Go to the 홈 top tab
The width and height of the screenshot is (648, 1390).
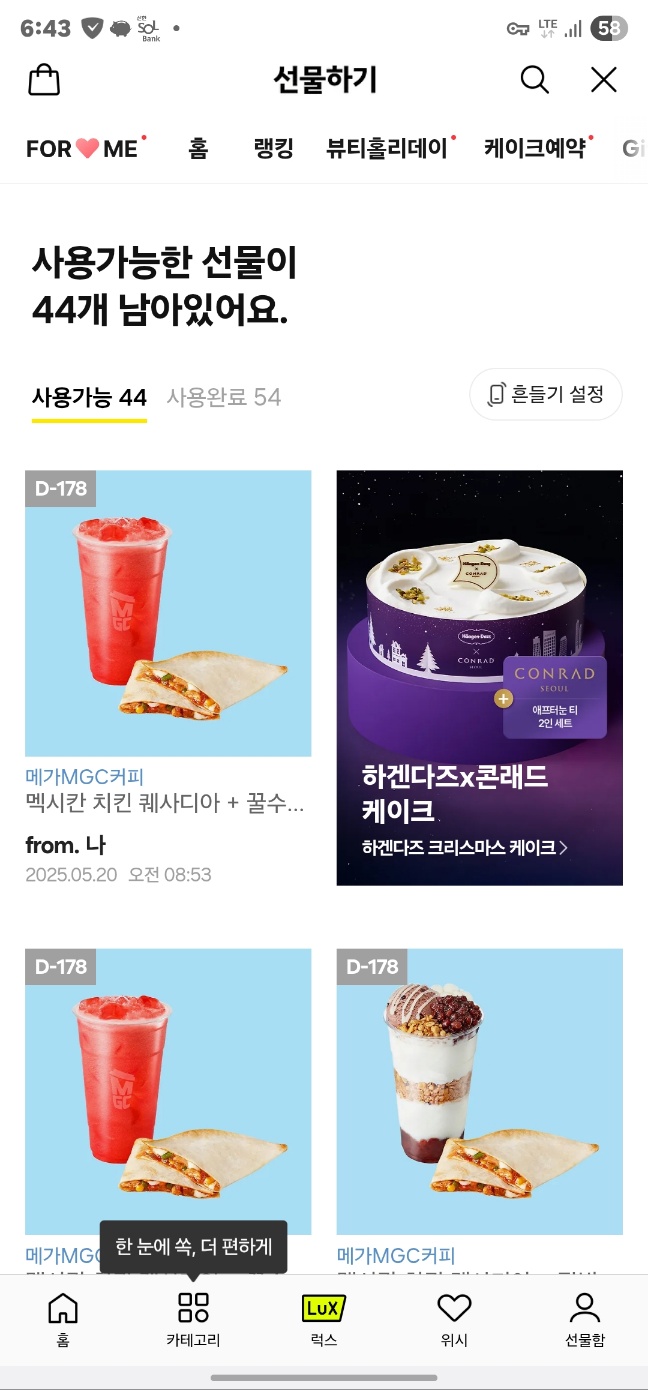[x=198, y=149]
